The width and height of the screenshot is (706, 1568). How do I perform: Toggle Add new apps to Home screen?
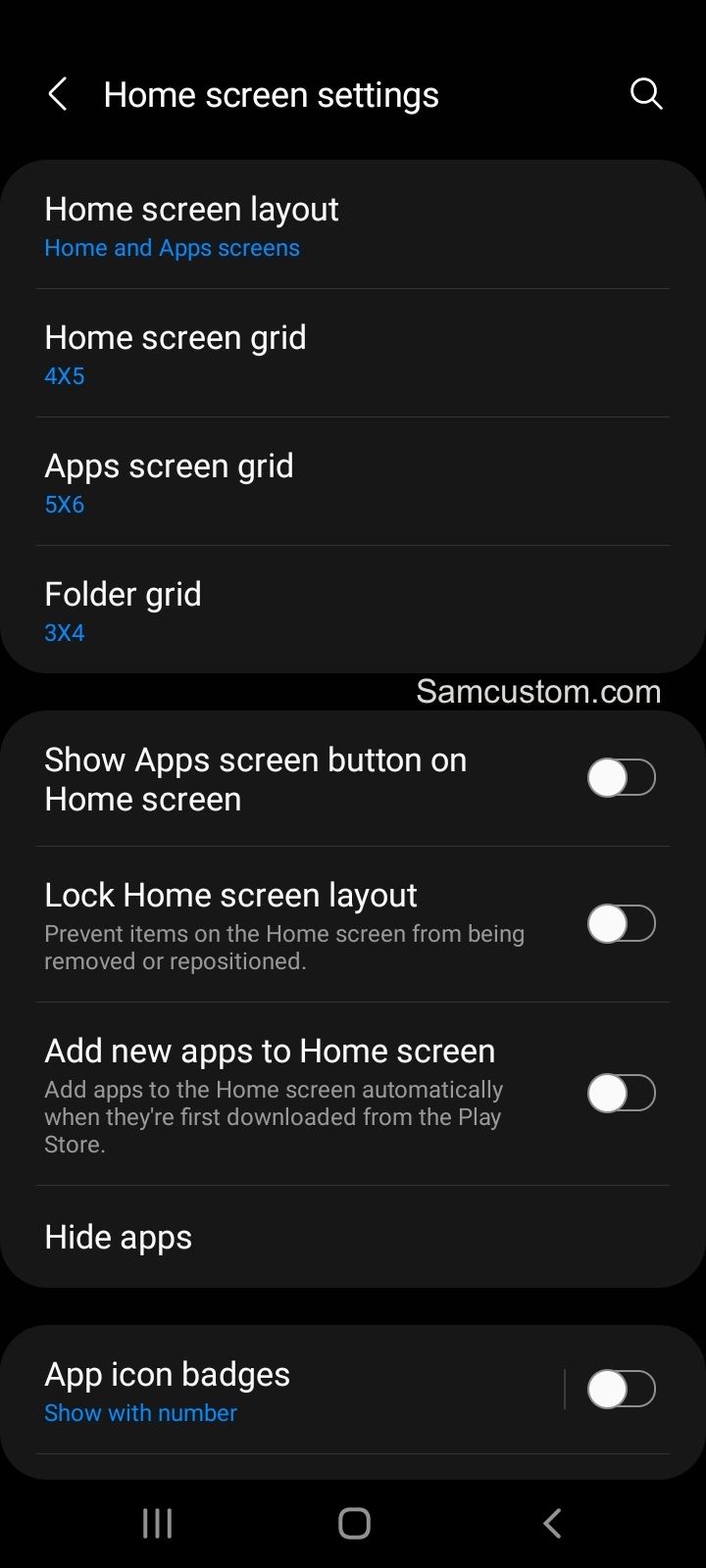coord(622,1094)
